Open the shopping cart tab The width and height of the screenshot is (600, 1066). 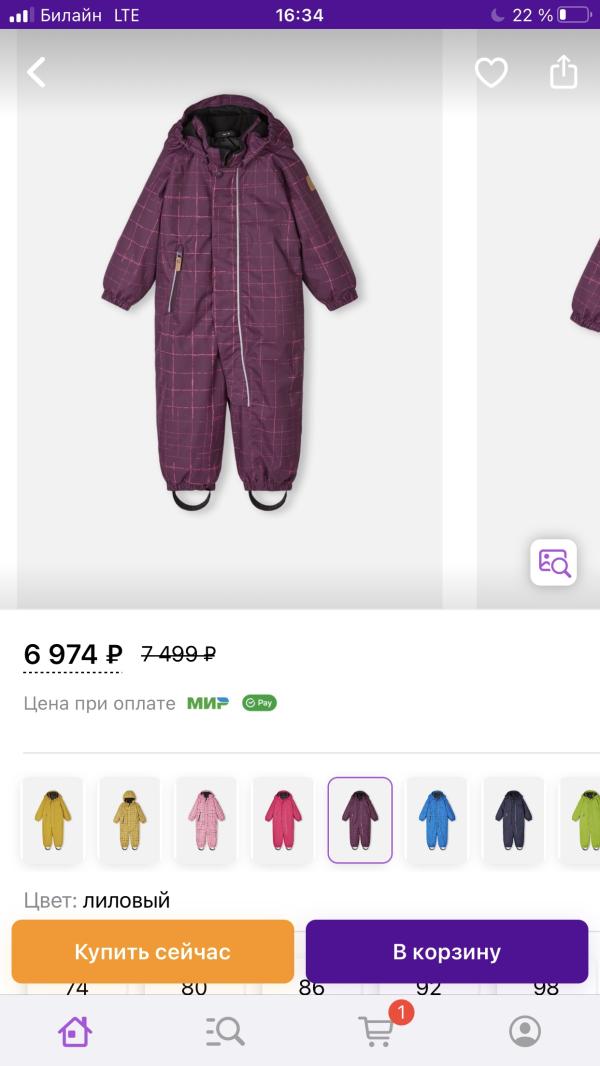(377, 1031)
